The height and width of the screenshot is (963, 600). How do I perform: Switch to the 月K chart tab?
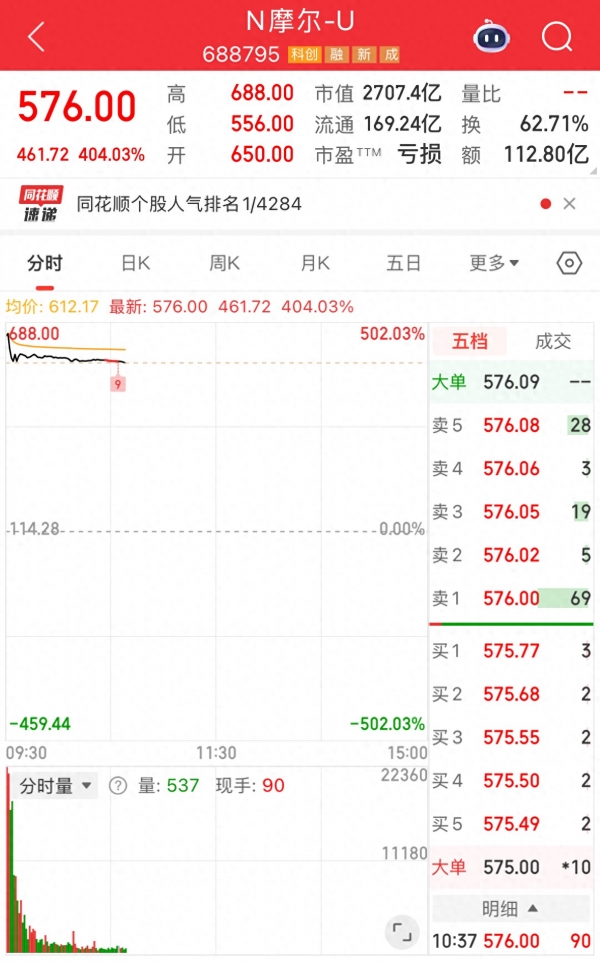[x=315, y=263]
